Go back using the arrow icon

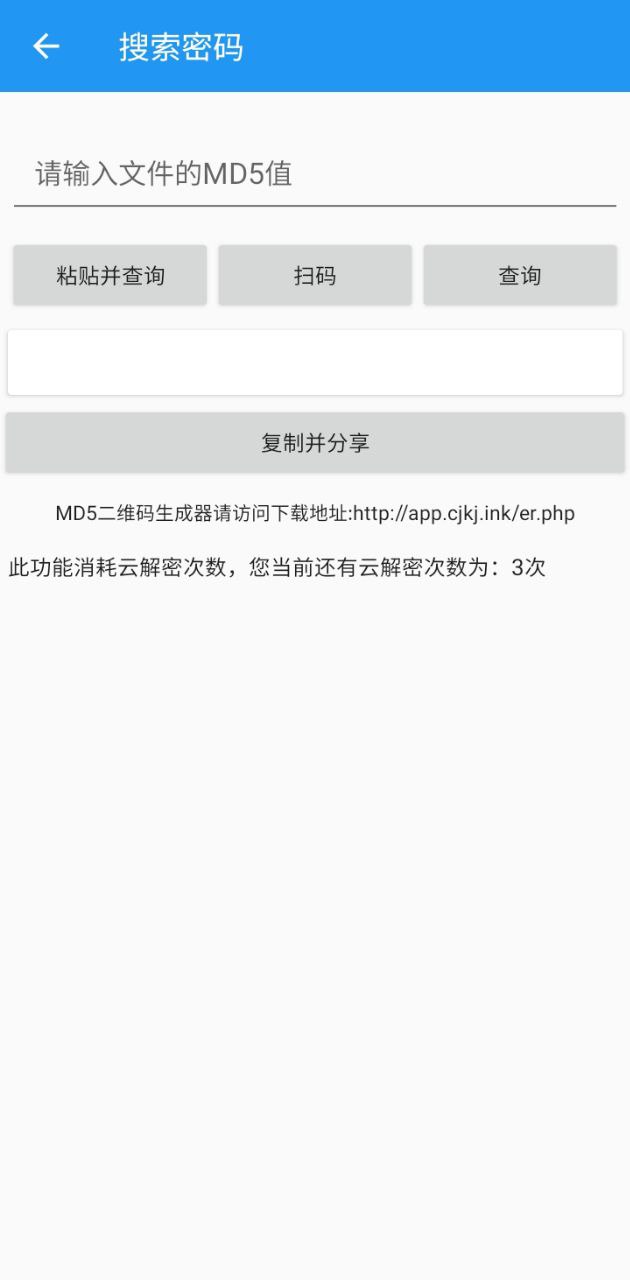(x=46, y=46)
